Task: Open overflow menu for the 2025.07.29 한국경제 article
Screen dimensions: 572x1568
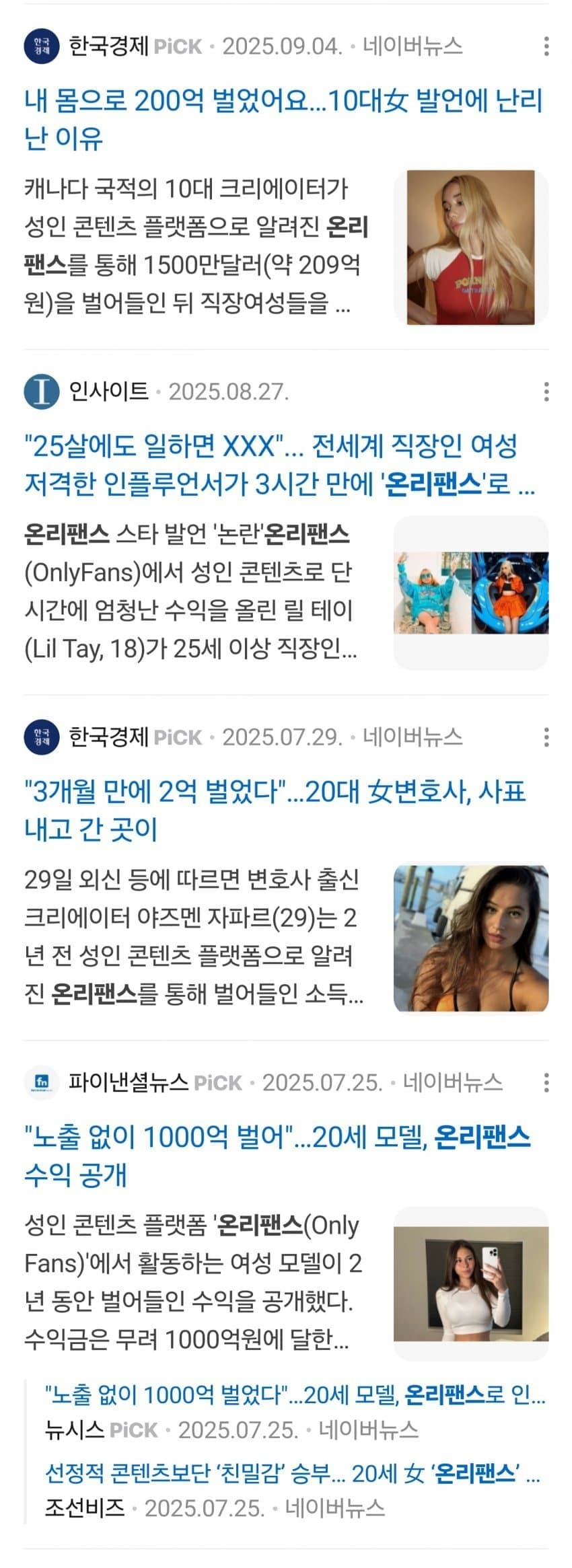Action: click(x=546, y=737)
